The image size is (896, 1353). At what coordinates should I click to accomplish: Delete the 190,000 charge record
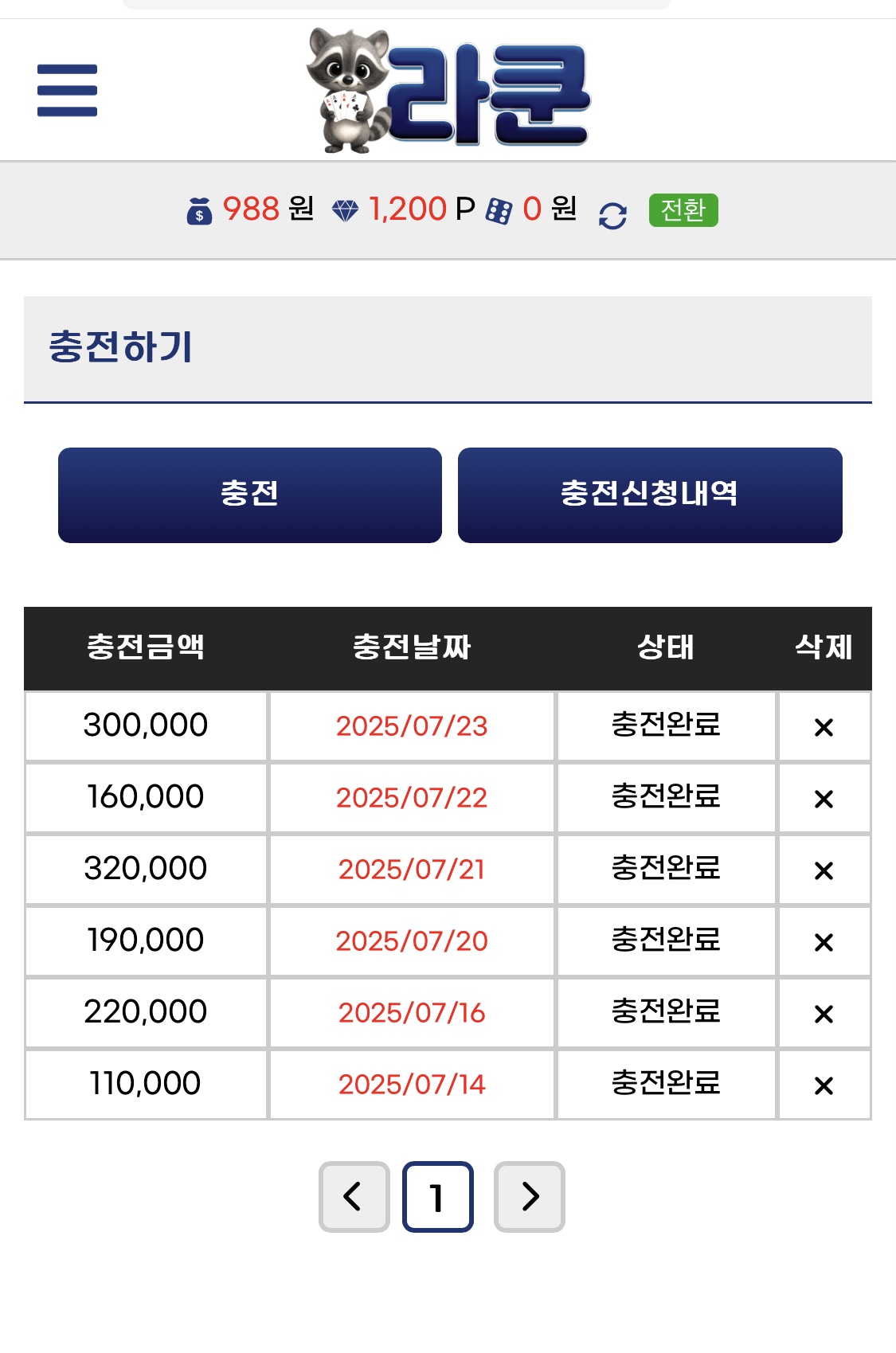(x=824, y=942)
